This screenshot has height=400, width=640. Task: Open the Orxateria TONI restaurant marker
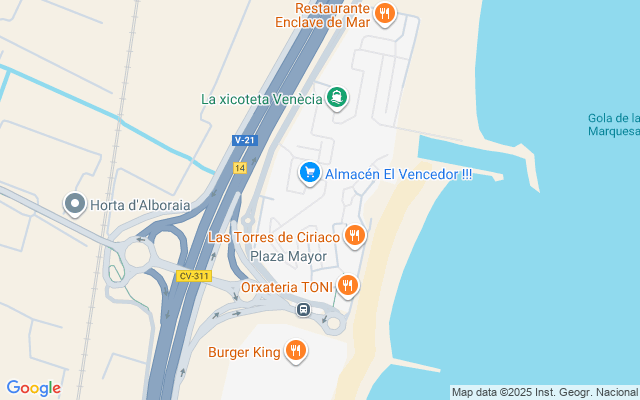[x=347, y=286]
